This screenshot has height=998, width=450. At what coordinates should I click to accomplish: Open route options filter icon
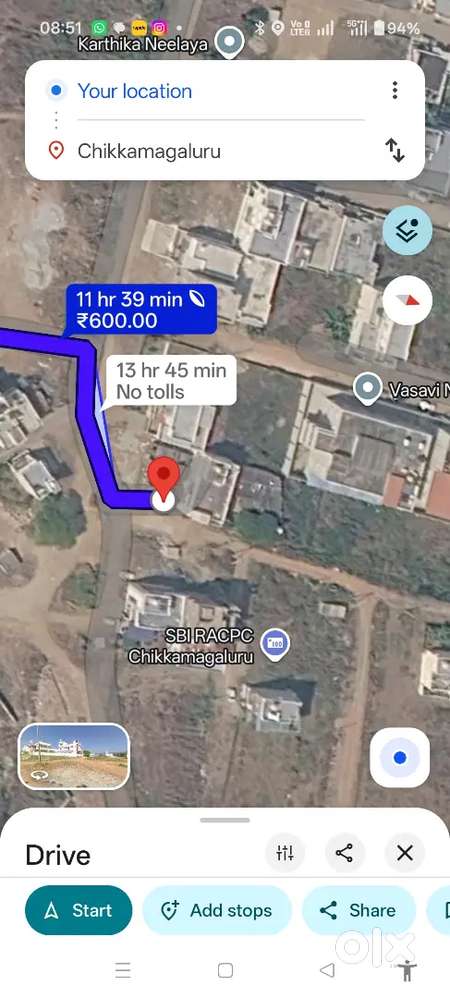pyautogui.click(x=285, y=853)
